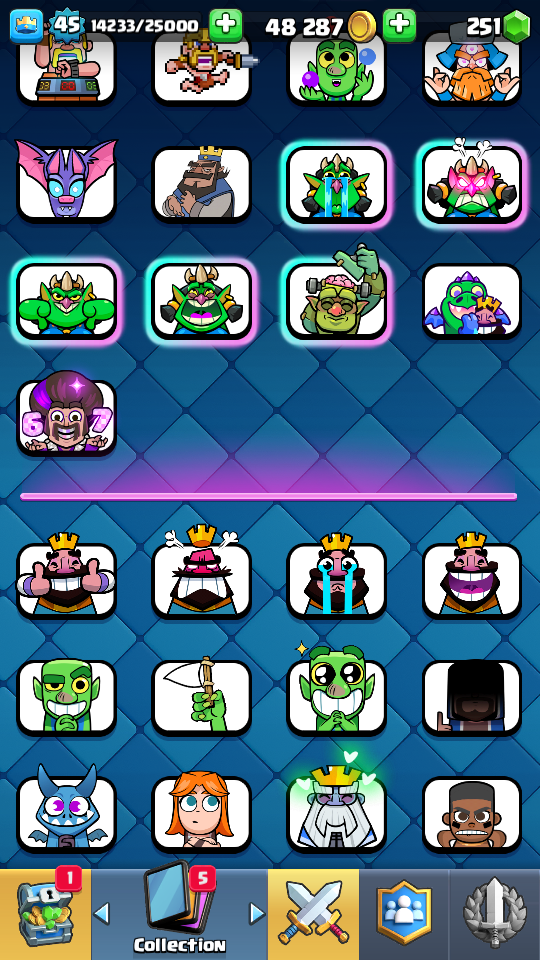Pick the red-haired Valkyrie emote
The width and height of the screenshot is (540, 960).
click(x=201, y=812)
